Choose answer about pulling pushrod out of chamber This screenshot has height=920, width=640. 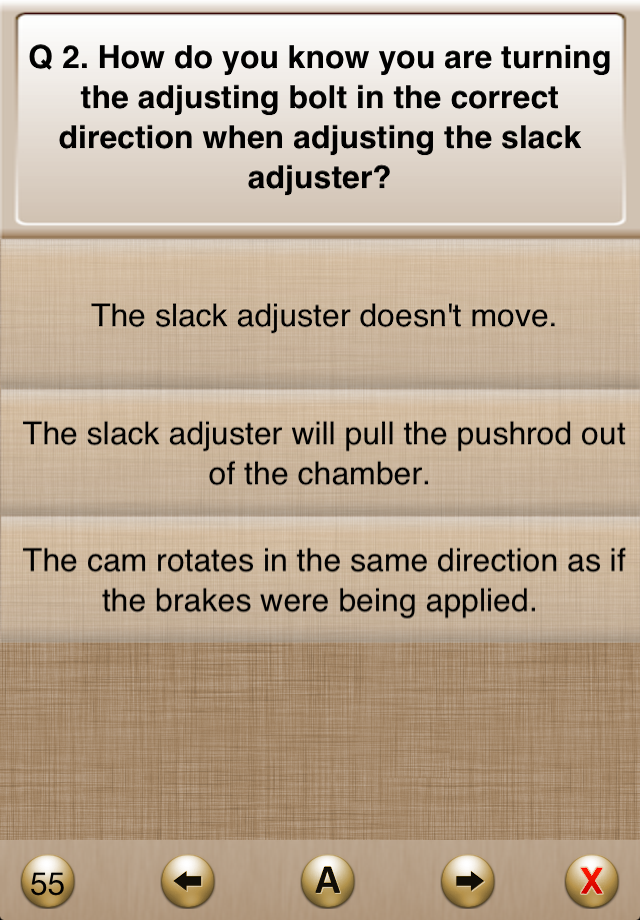pos(320,453)
